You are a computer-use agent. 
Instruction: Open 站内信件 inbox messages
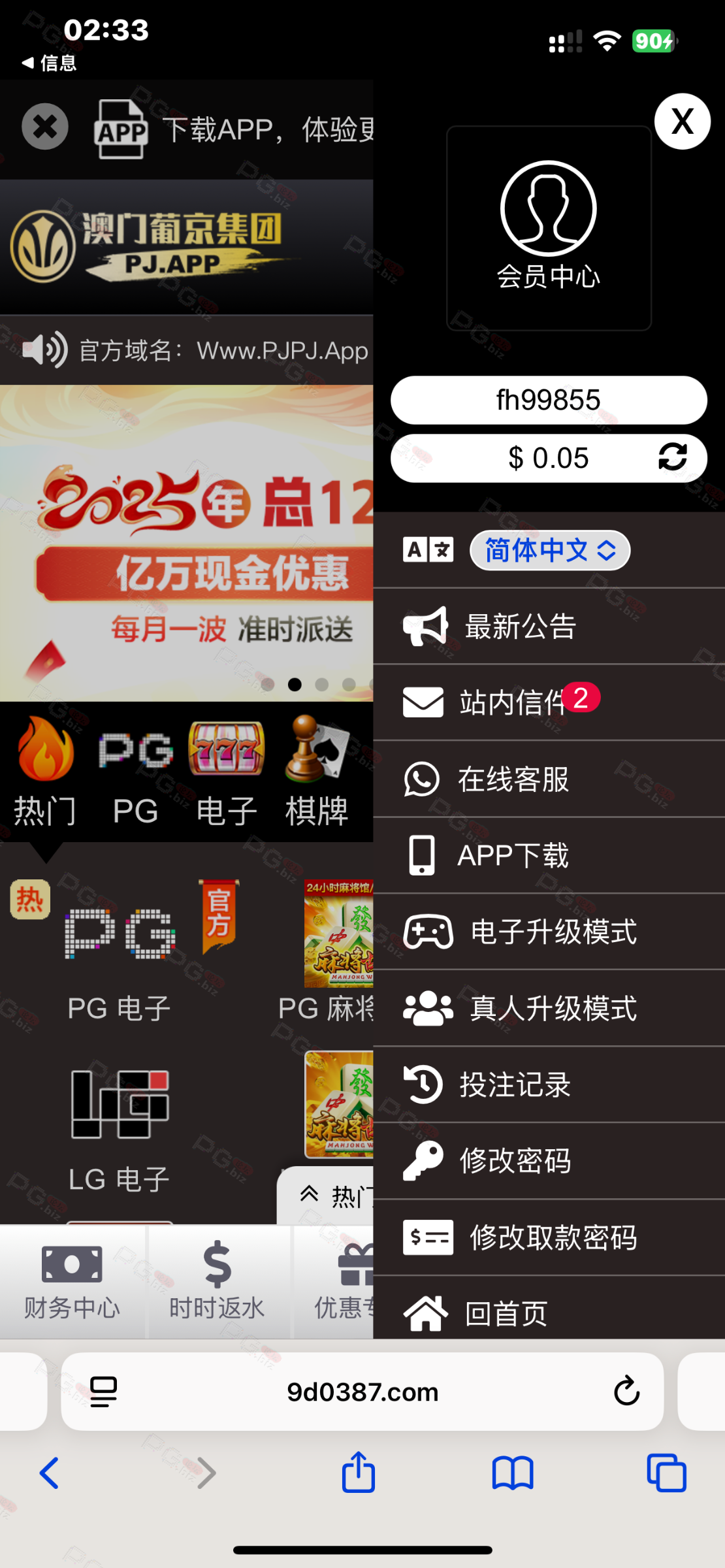(x=549, y=702)
